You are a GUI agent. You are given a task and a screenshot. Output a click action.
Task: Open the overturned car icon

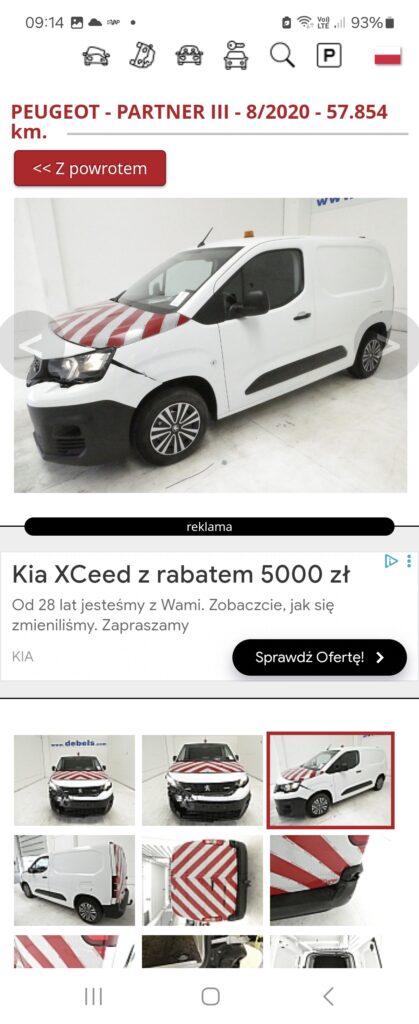(x=142, y=55)
